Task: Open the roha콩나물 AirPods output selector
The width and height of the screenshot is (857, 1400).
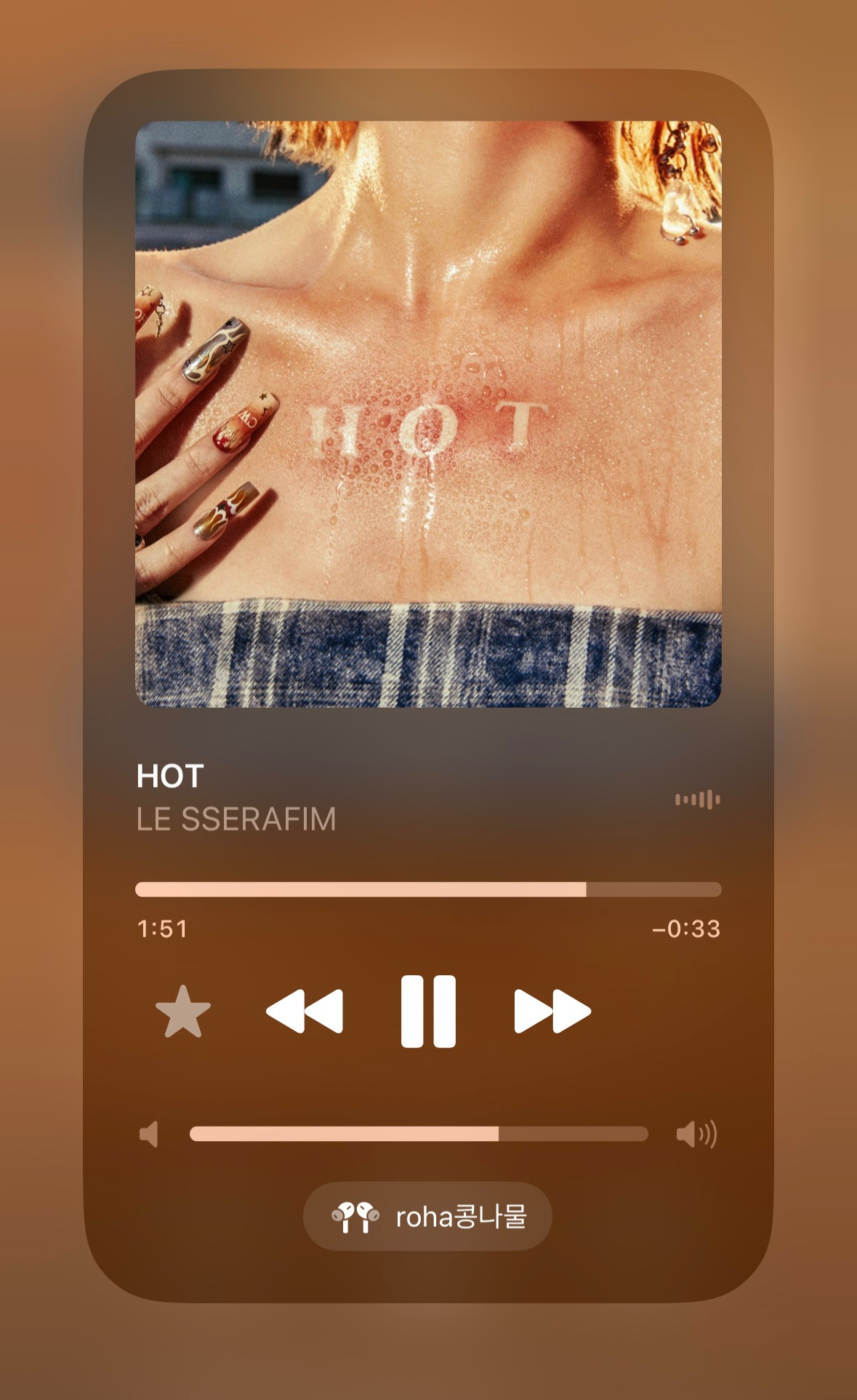Action: click(x=427, y=1217)
